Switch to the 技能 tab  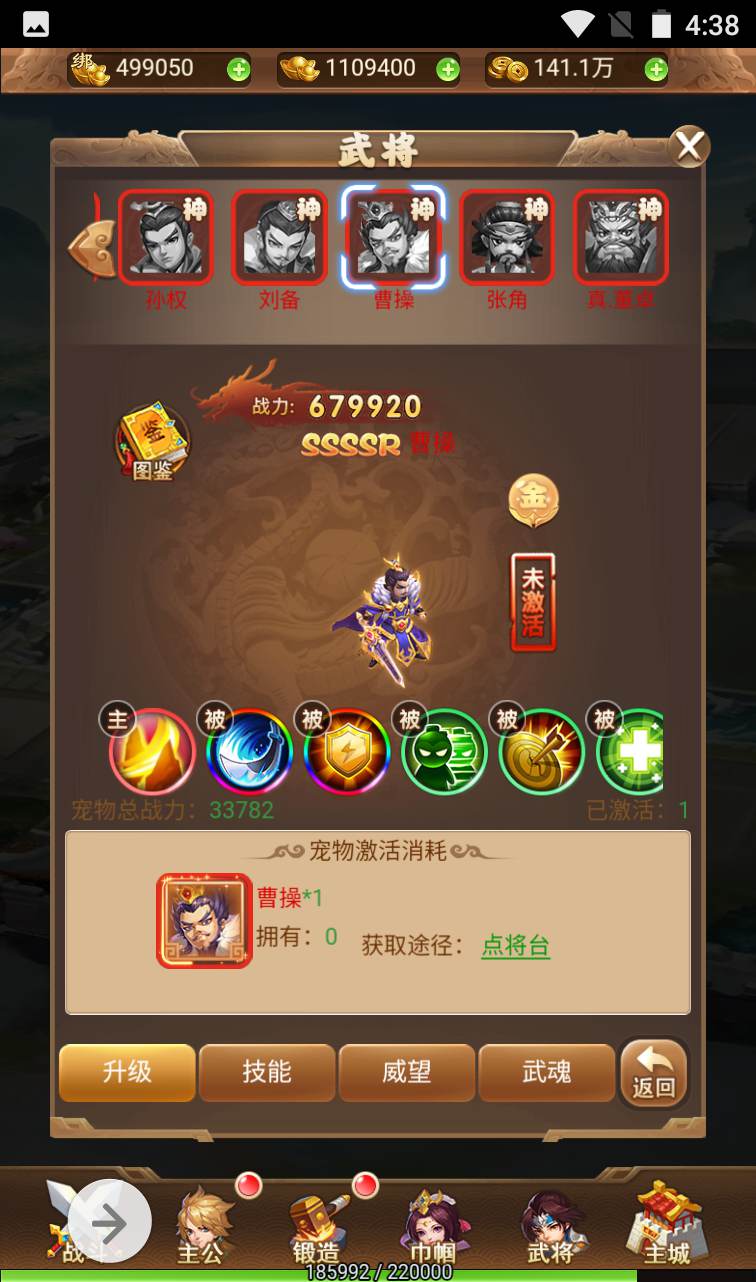pyautogui.click(x=267, y=1072)
